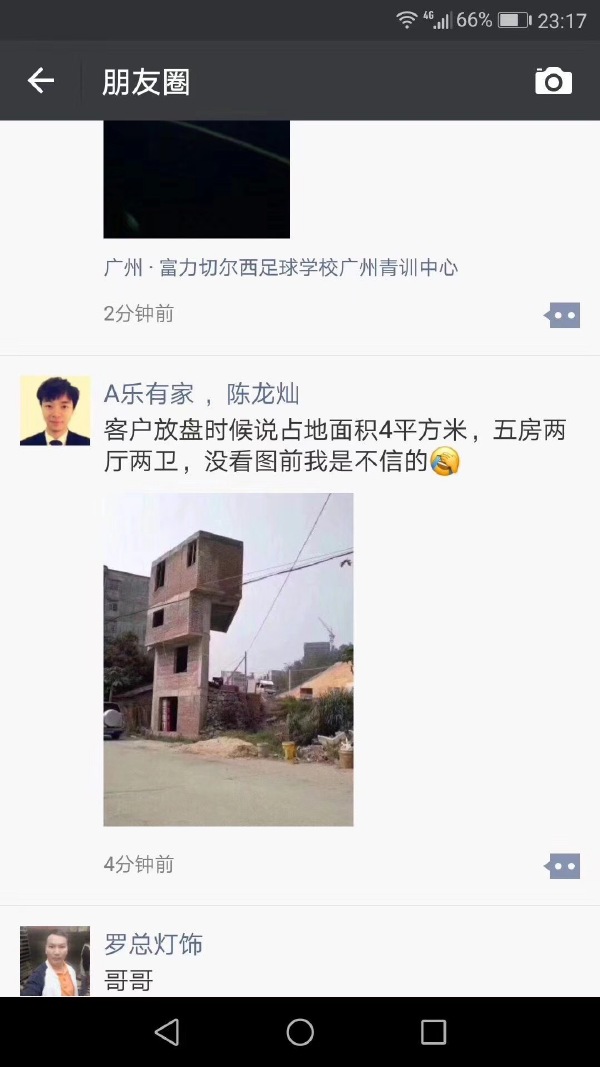Open avatar of 罗总灯饰
The image size is (600, 1067).
tap(55, 961)
